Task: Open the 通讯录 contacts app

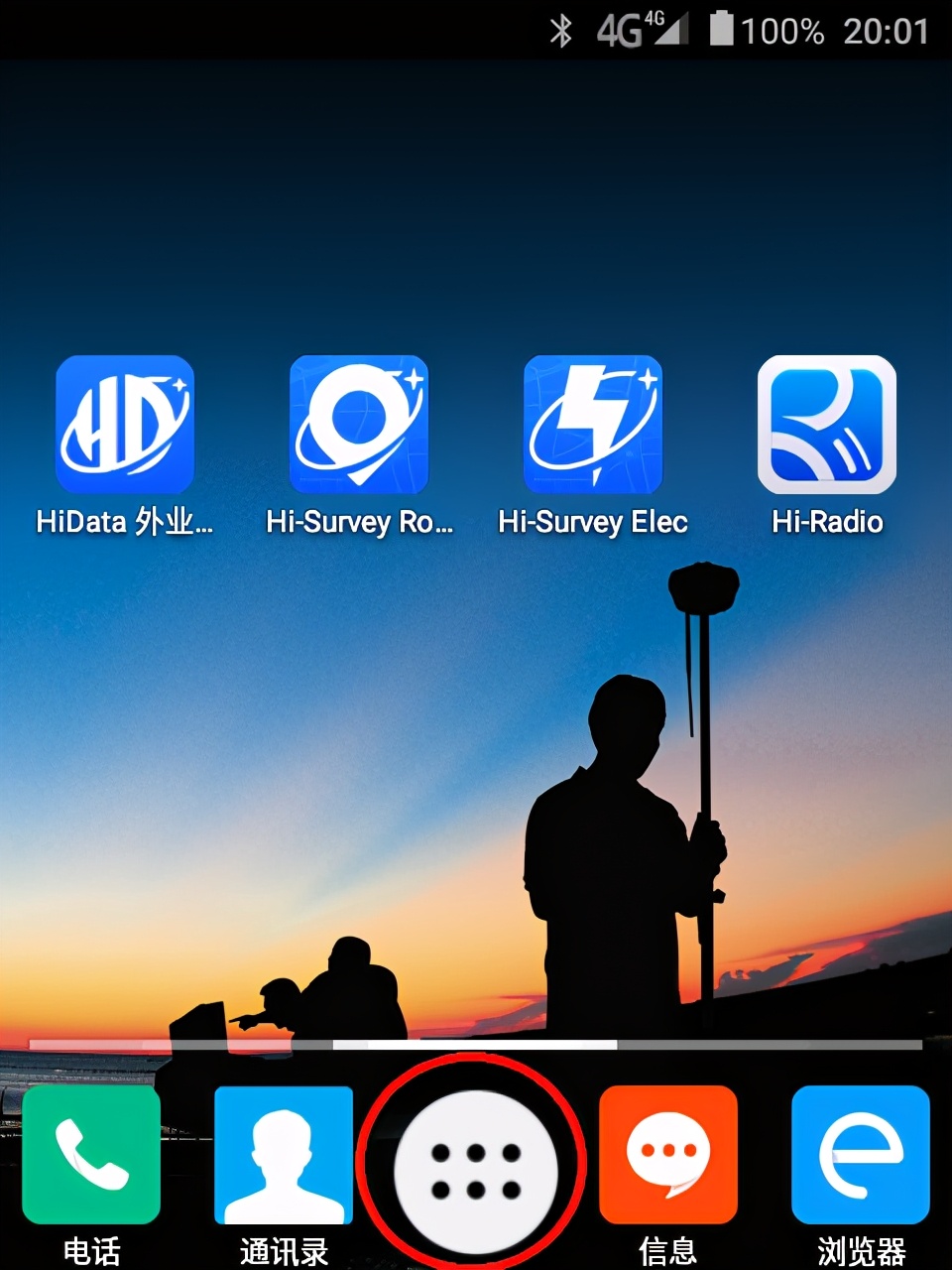Action: tap(284, 1155)
